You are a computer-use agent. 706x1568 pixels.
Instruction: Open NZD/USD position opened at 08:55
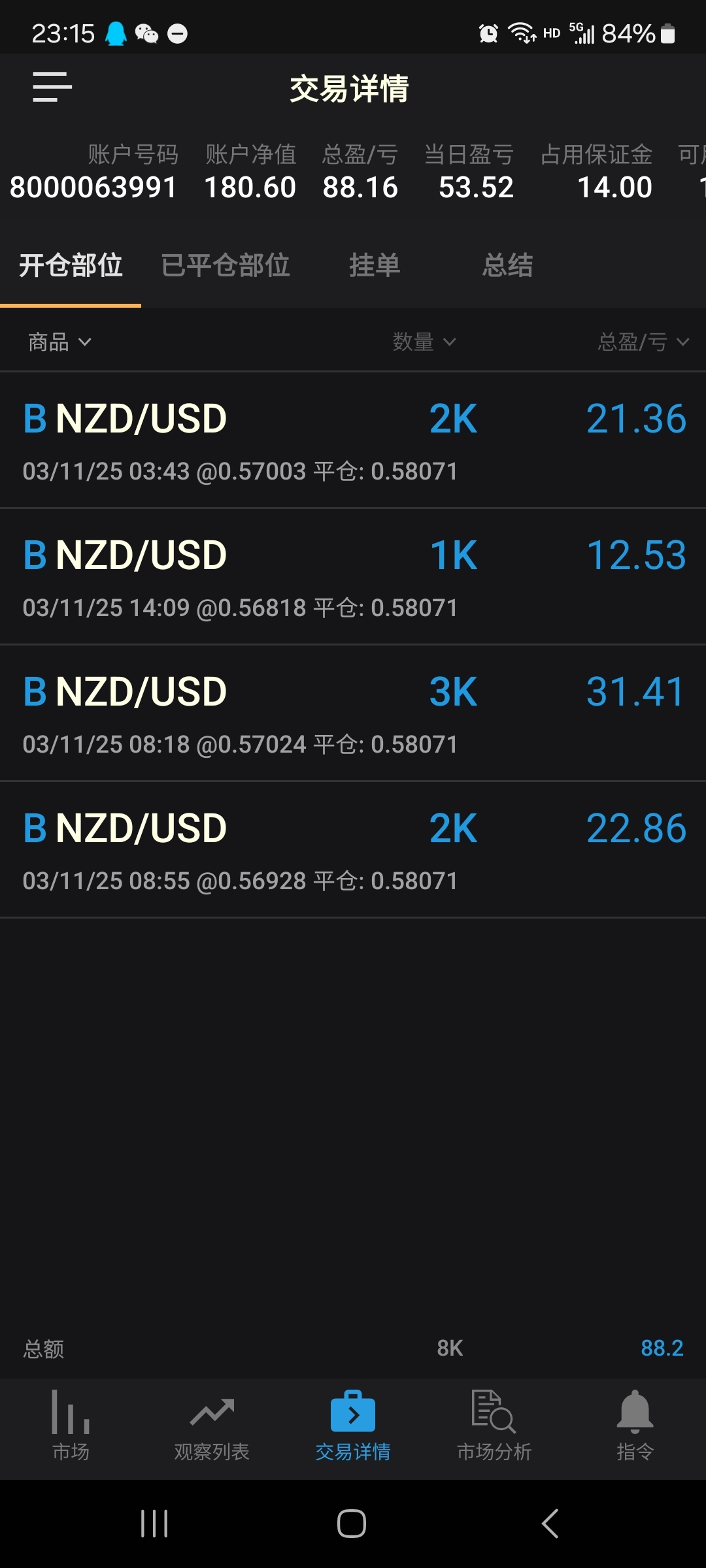coord(353,850)
